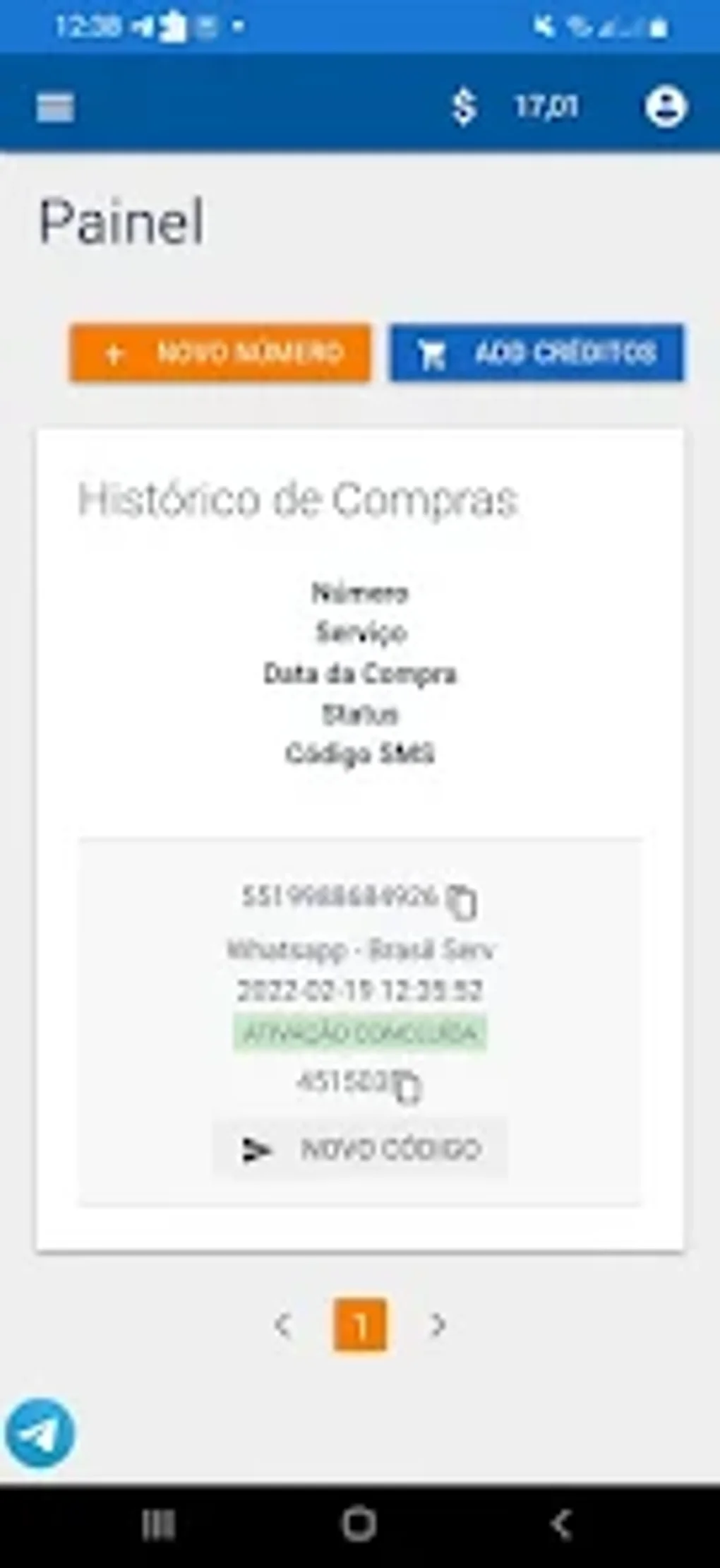This screenshot has height=1568, width=720.
Task: Tap the Novo Número button
Action: click(220, 353)
